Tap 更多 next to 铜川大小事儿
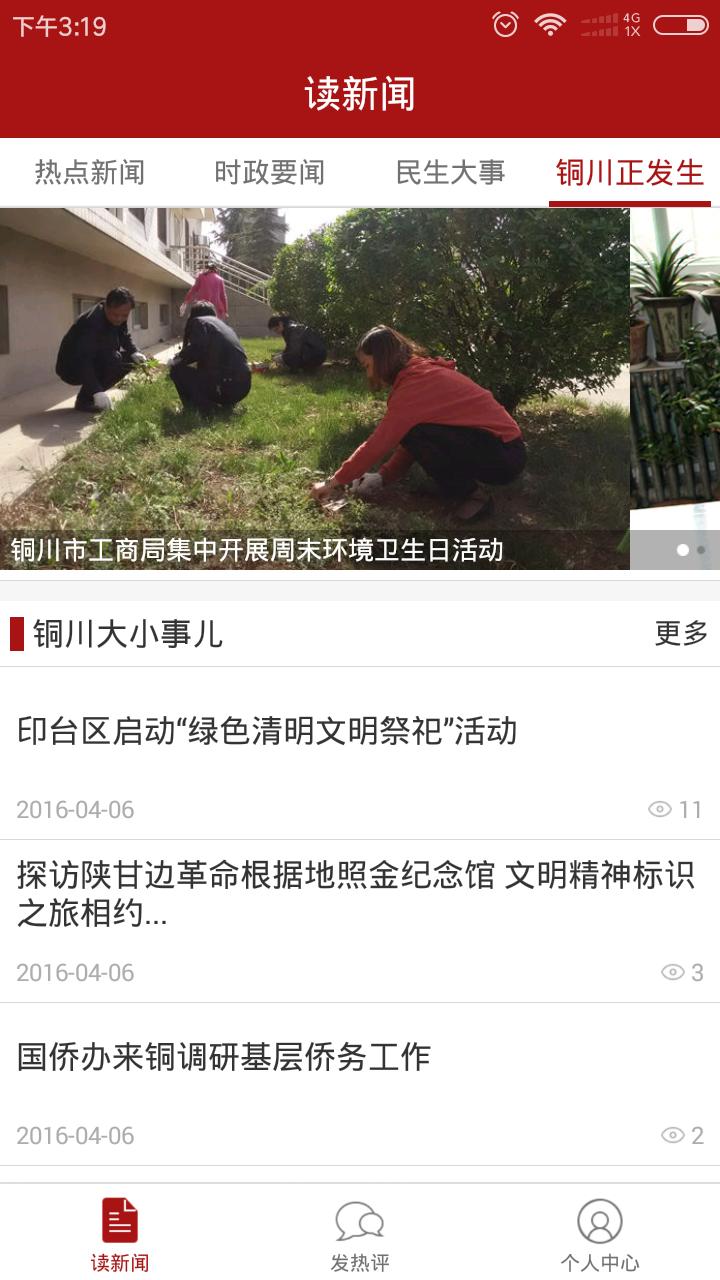The width and height of the screenshot is (720, 1280). [x=681, y=633]
